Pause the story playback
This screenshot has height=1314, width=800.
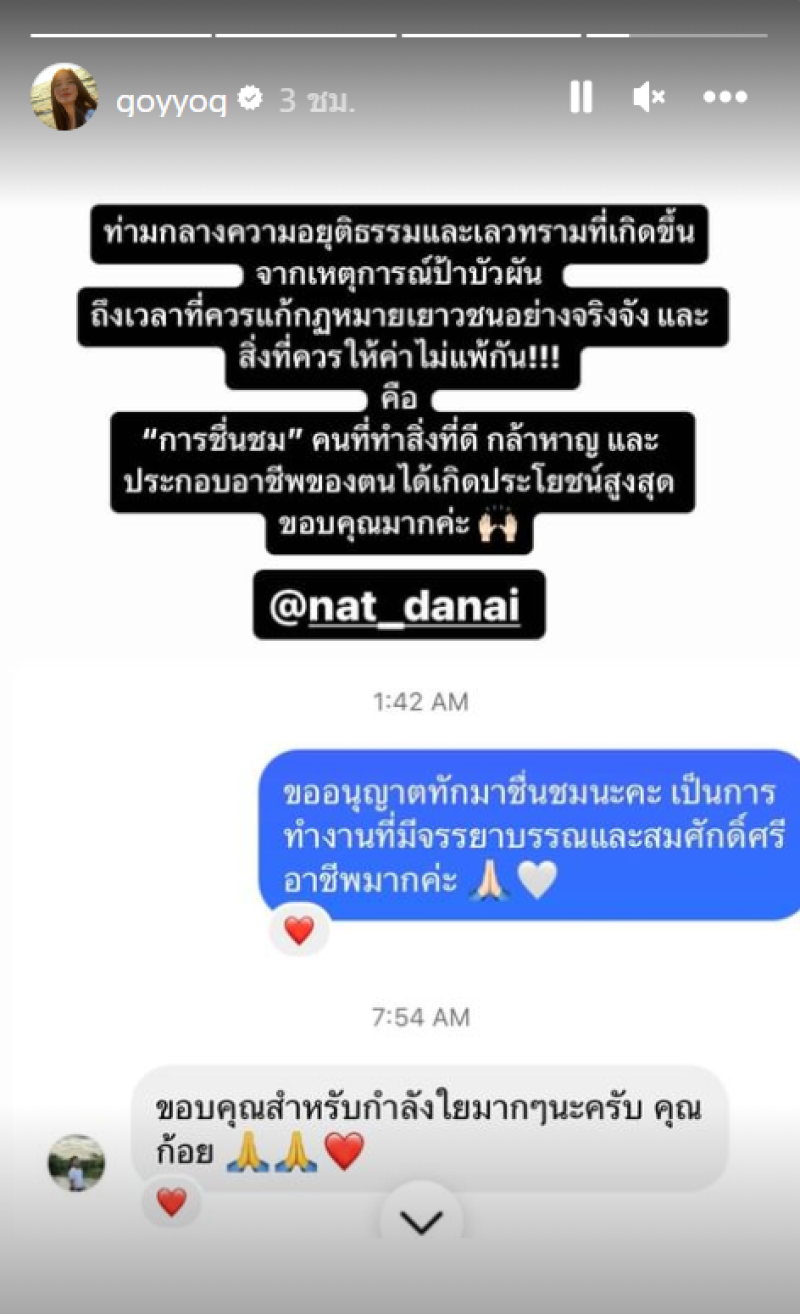coord(581,97)
